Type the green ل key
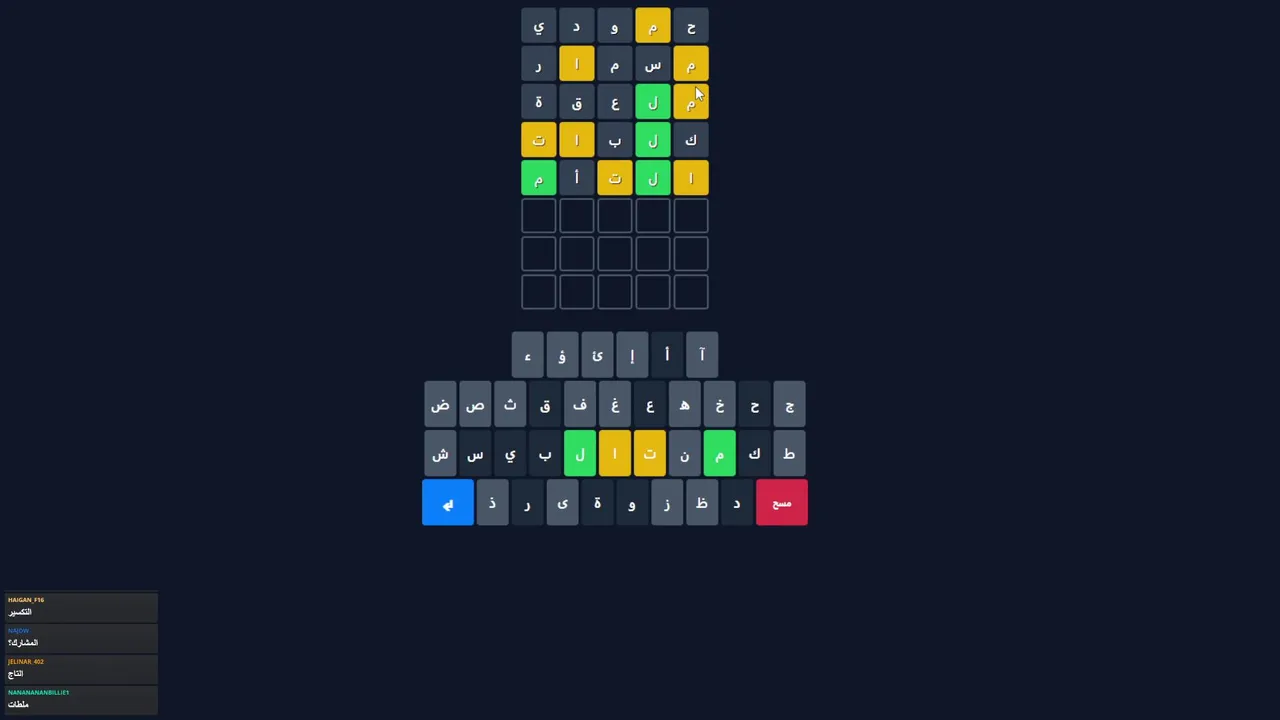1280x720 pixels. [x=579, y=454]
